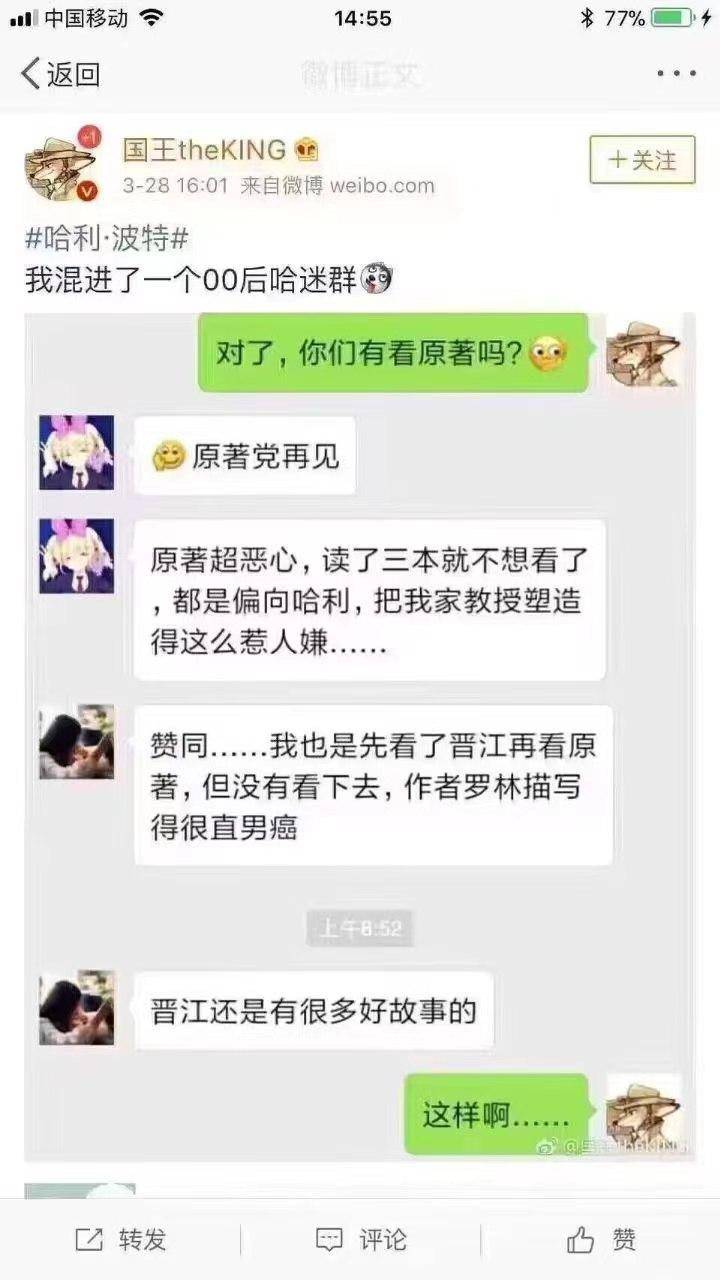View the attached chat screenshot image
This screenshot has width=720, height=1280.
[x=360, y=735]
